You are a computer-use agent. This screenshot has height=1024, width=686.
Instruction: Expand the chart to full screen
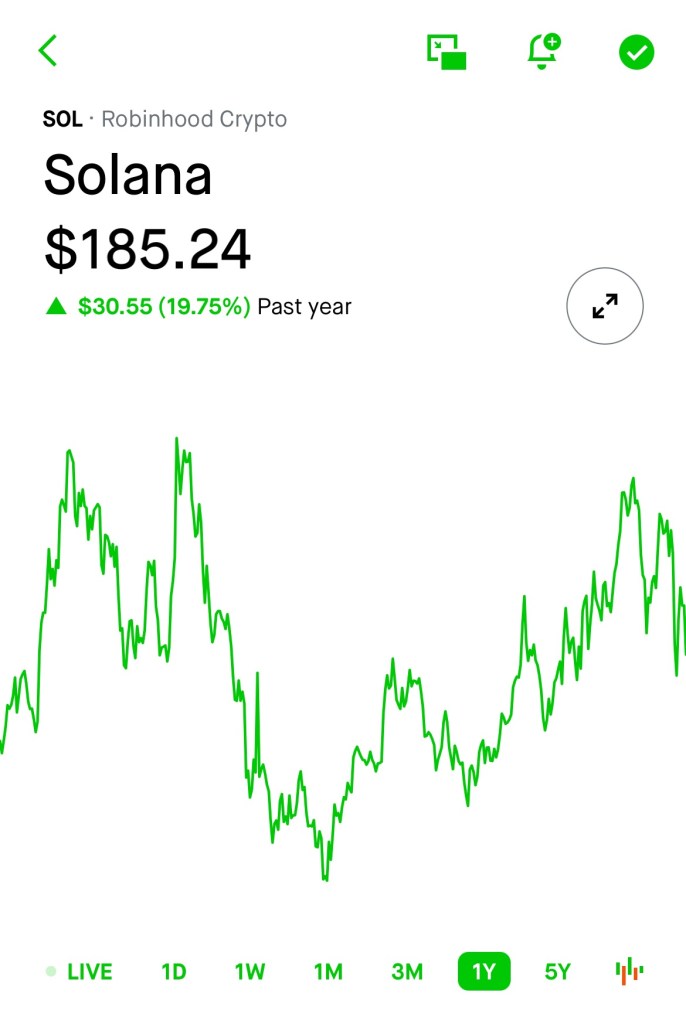tap(604, 306)
